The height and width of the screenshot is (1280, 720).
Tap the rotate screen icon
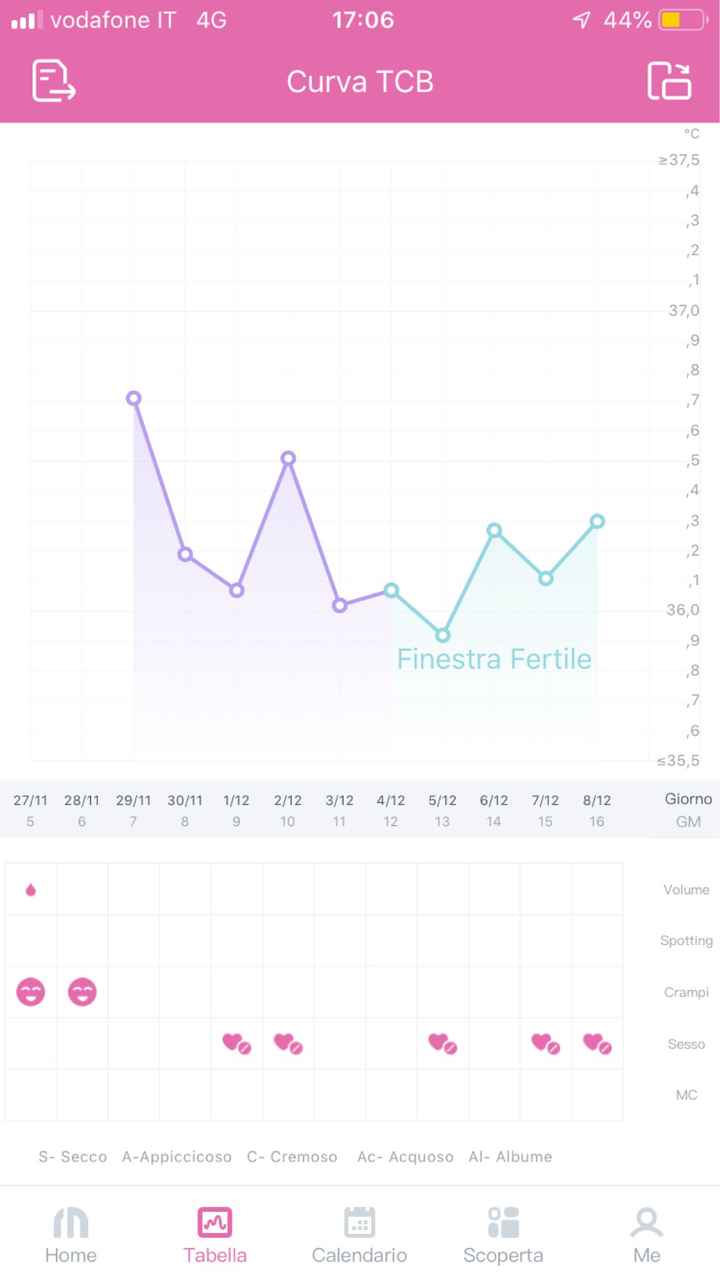point(669,81)
